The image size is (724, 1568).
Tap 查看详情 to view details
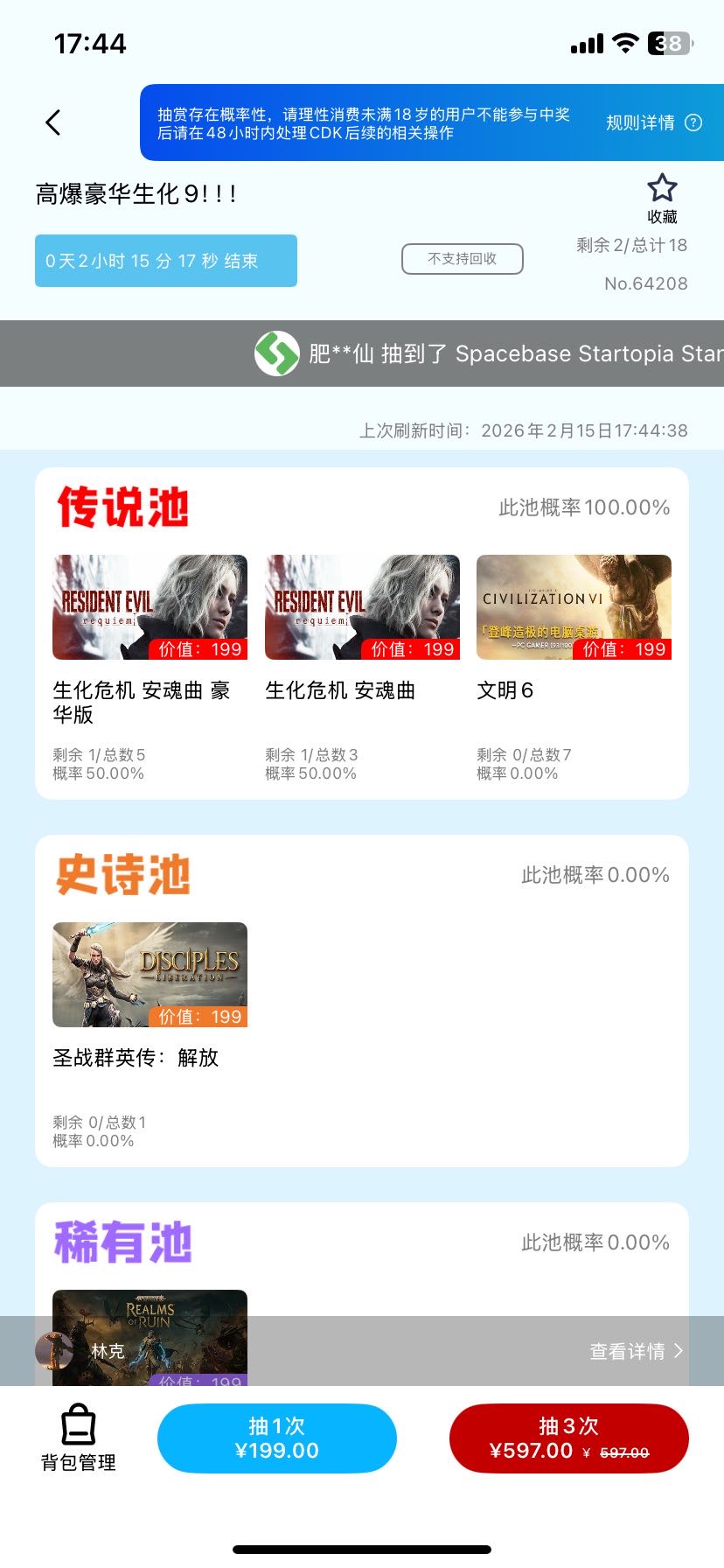[x=635, y=1351]
